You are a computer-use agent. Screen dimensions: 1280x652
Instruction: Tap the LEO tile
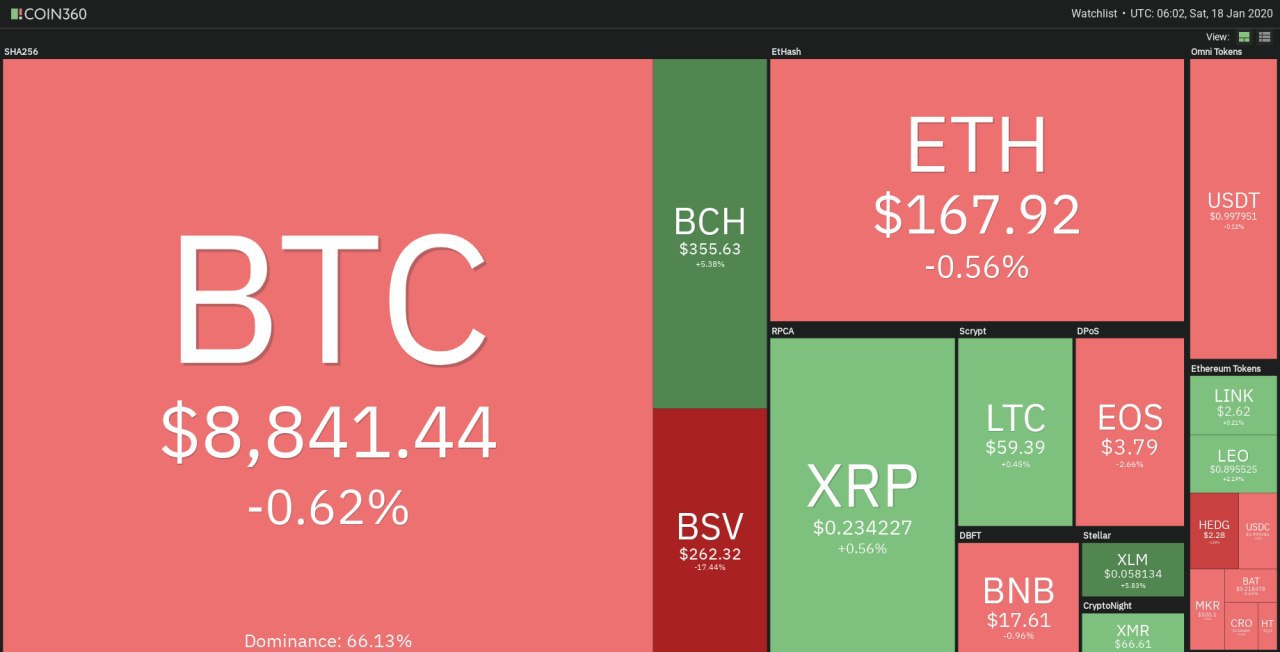pyautogui.click(x=1232, y=464)
